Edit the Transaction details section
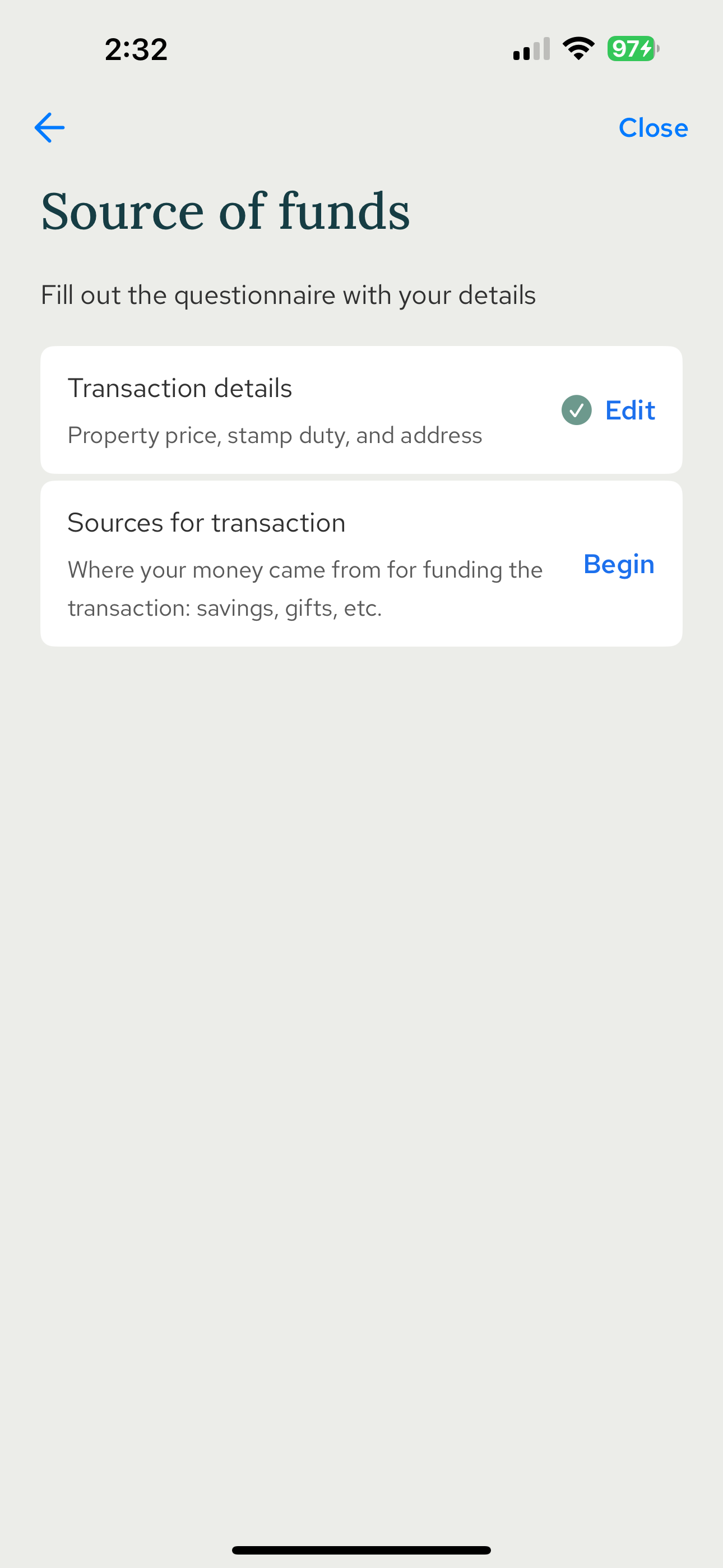This screenshot has height=1568, width=723. tap(629, 411)
